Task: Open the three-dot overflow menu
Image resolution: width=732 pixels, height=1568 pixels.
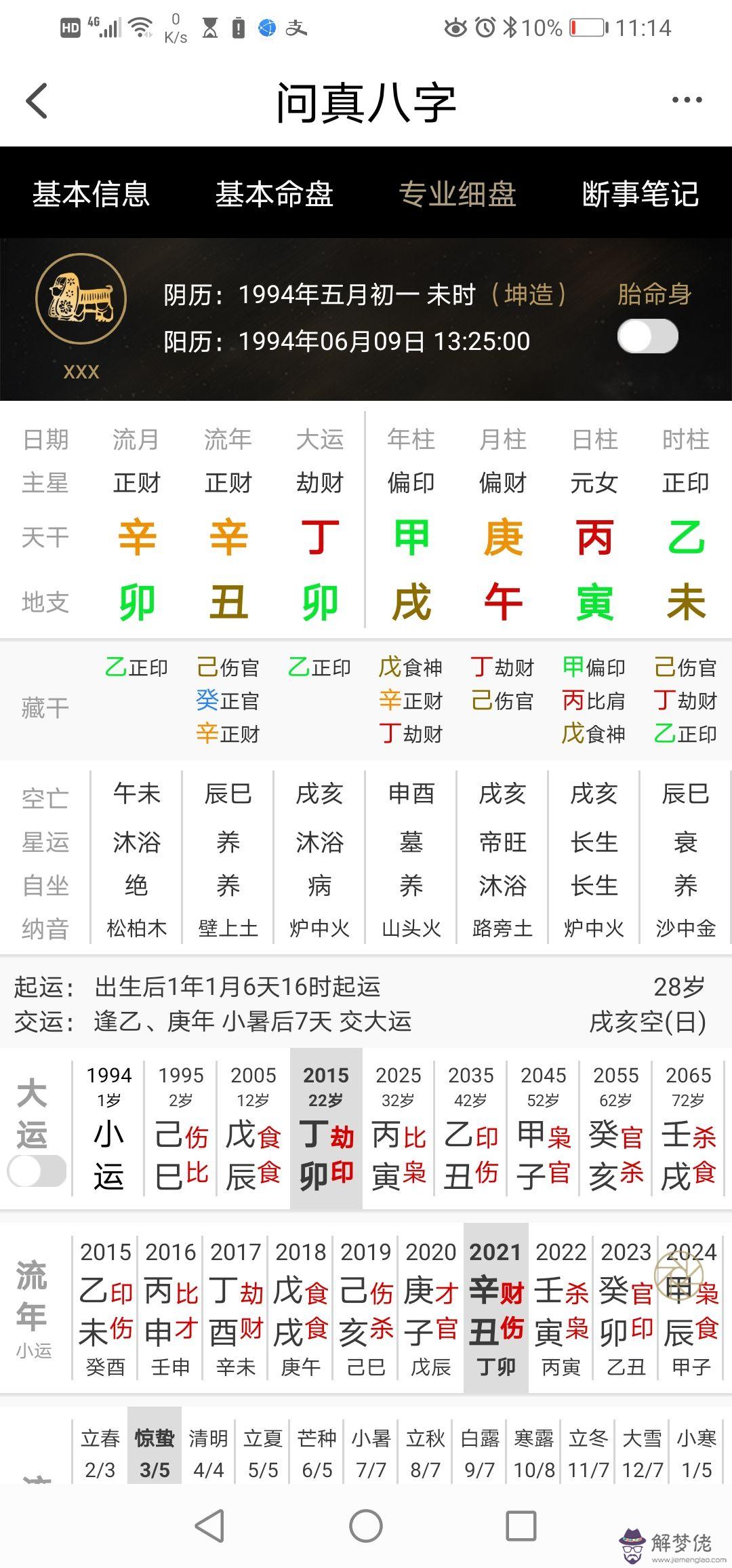Action: (687, 100)
